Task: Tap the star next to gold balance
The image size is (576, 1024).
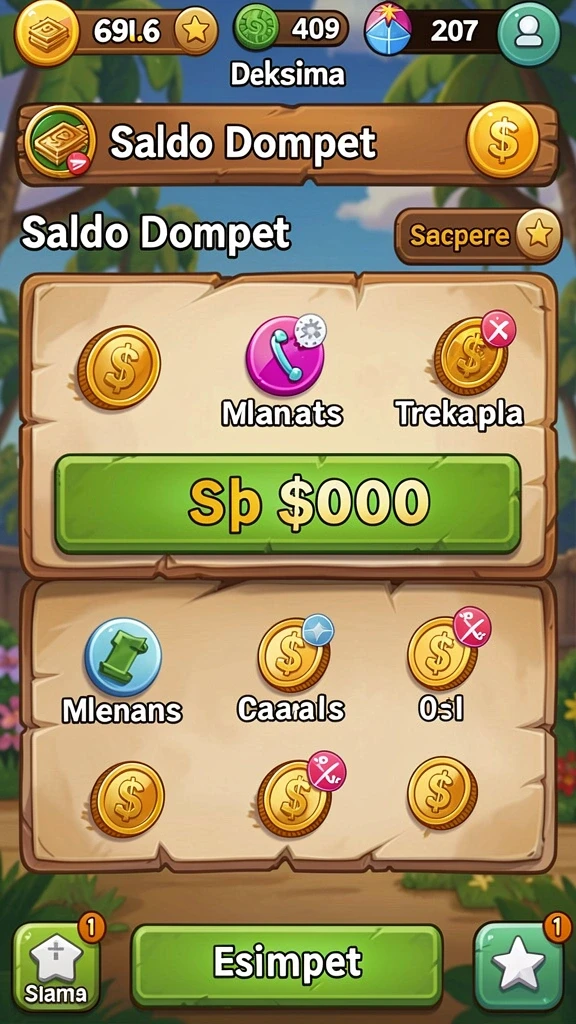Action: point(195,30)
